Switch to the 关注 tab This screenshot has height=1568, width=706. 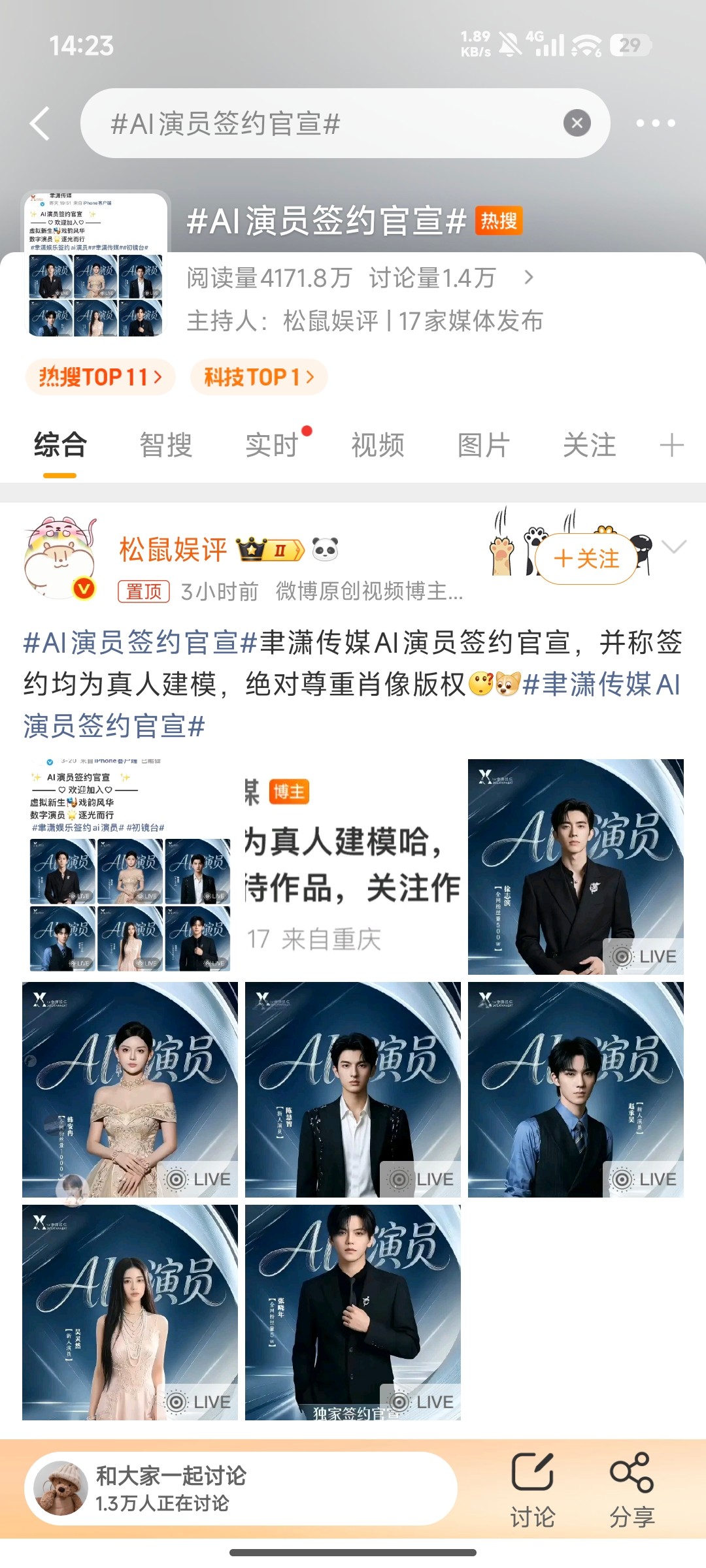589,446
